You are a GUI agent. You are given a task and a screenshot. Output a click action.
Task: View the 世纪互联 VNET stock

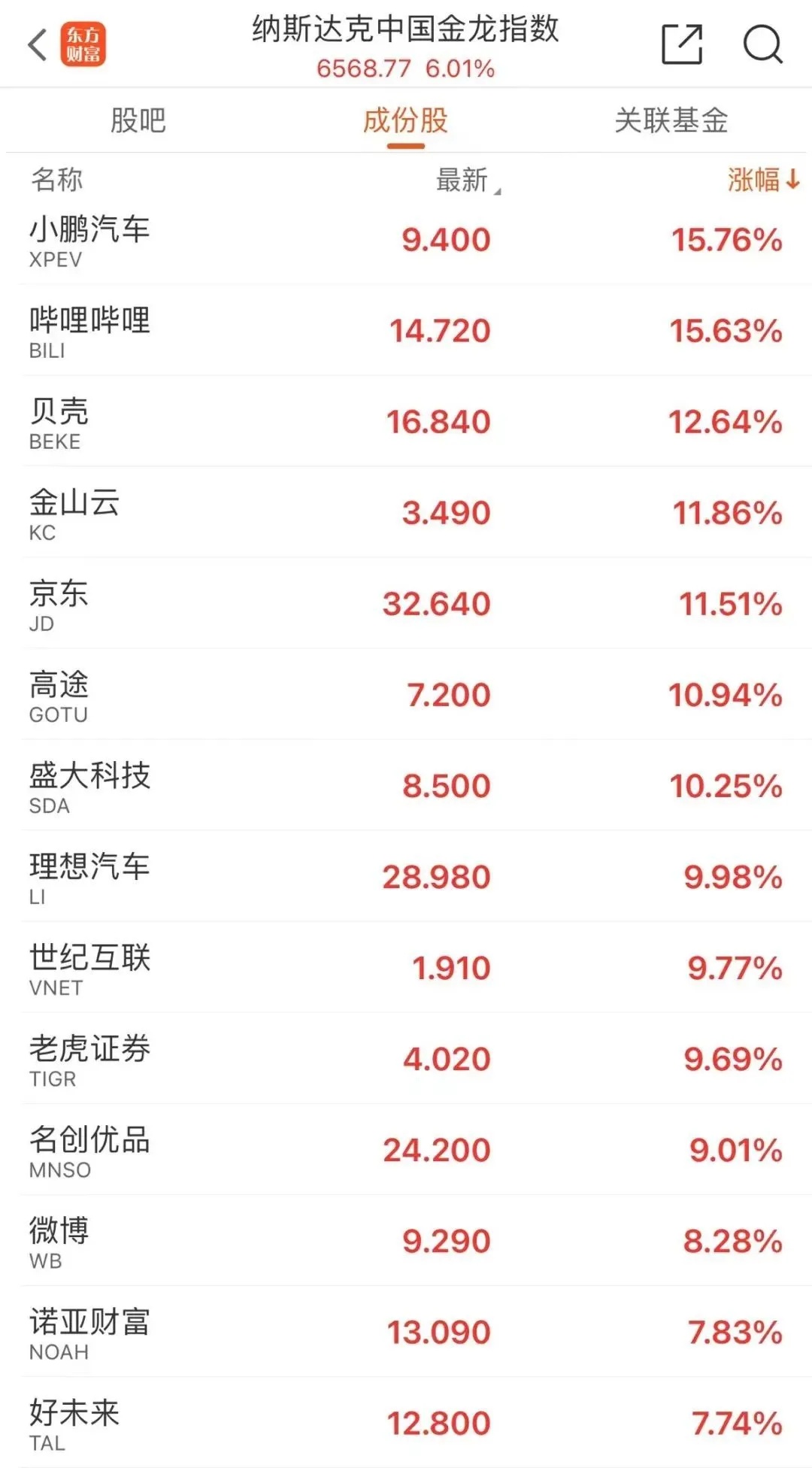click(x=406, y=968)
